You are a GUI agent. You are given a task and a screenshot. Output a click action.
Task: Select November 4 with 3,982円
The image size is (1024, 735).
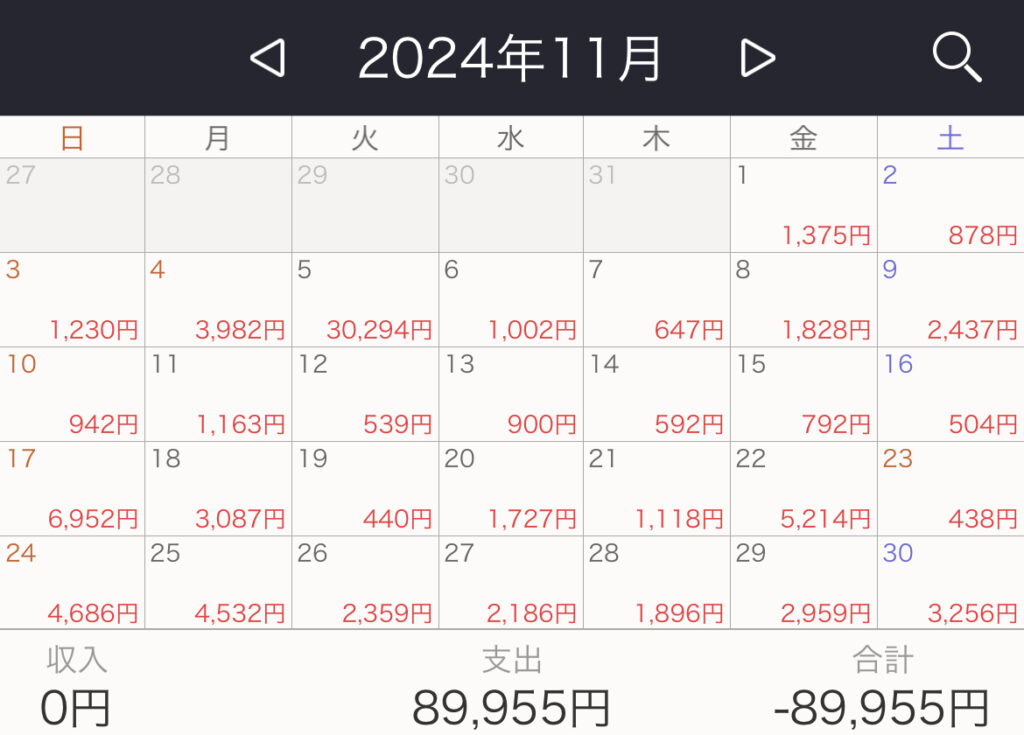(218, 299)
